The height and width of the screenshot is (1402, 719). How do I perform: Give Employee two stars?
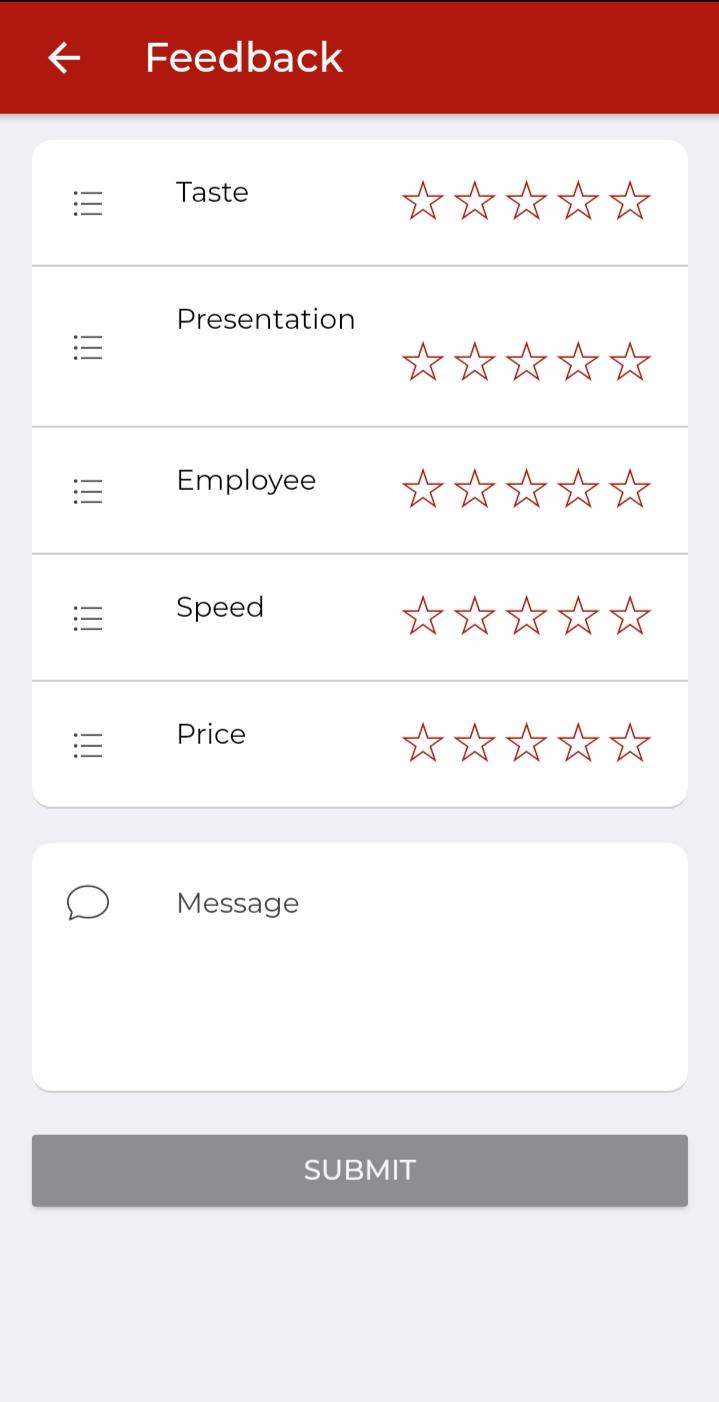click(x=474, y=489)
